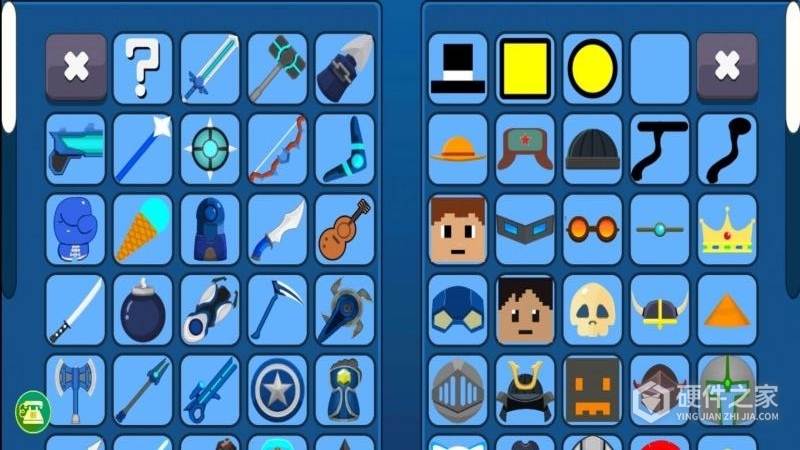Pick the bow and arrow weapon
Screen dimensions: 800x450
[278, 149]
